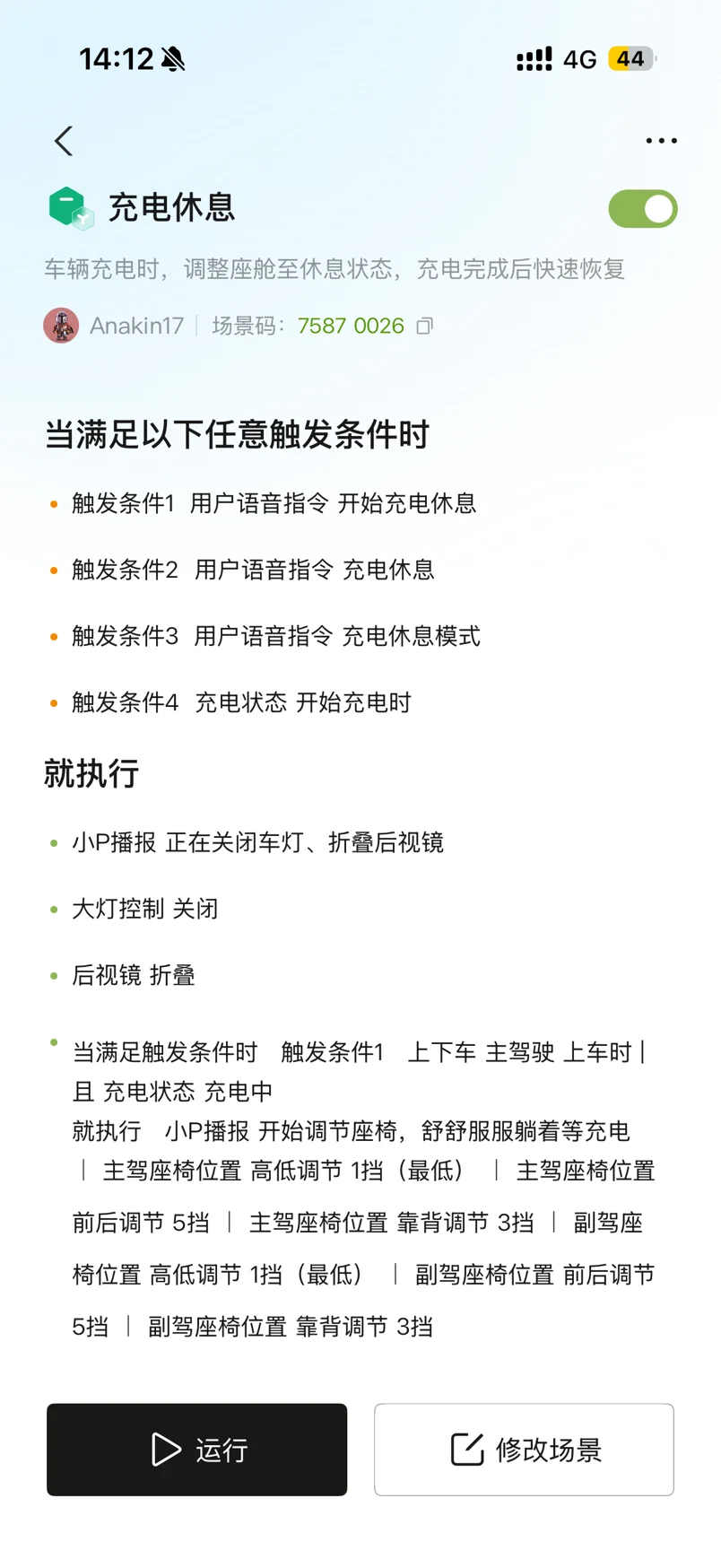The height and width of the screenshot is (1568, 721).
Task: Go back using the top-left arrow
Action: click(x=64, y=141)
